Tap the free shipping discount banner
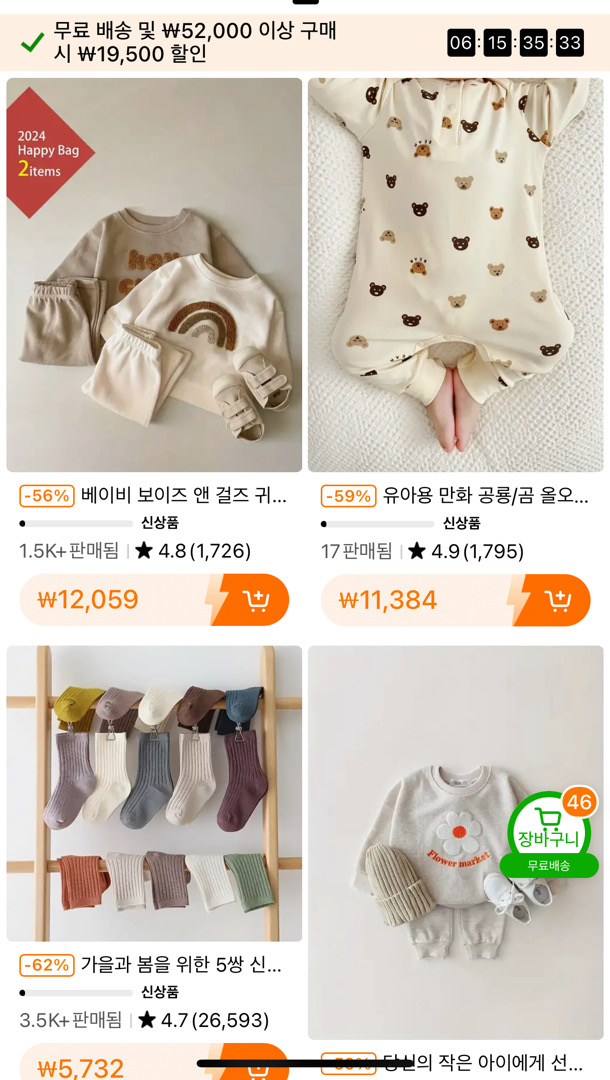This screenshot has height=1080, width=610. (195, 43)
